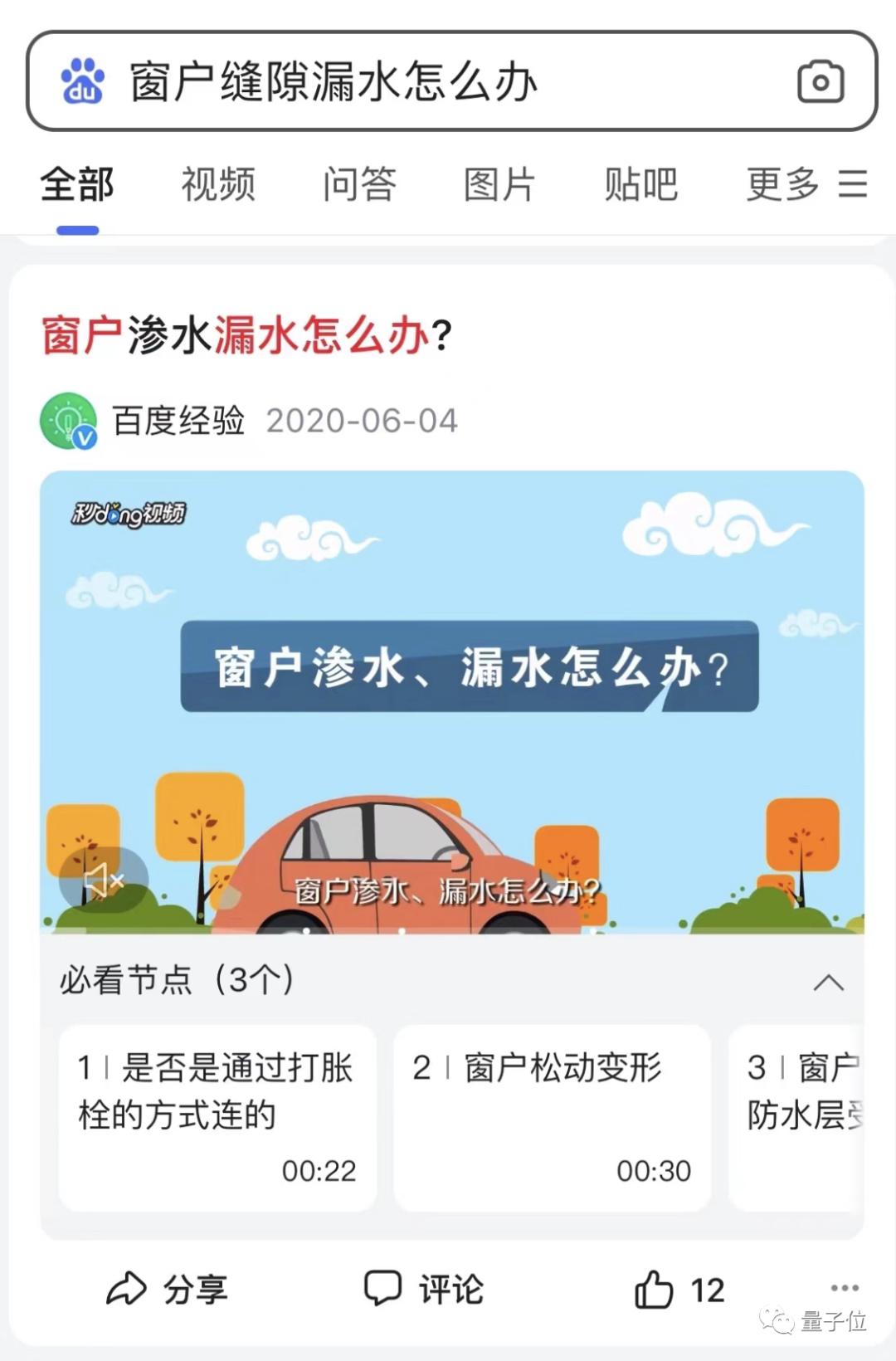Switch to the 问答 tab

[x=360, y=184]
